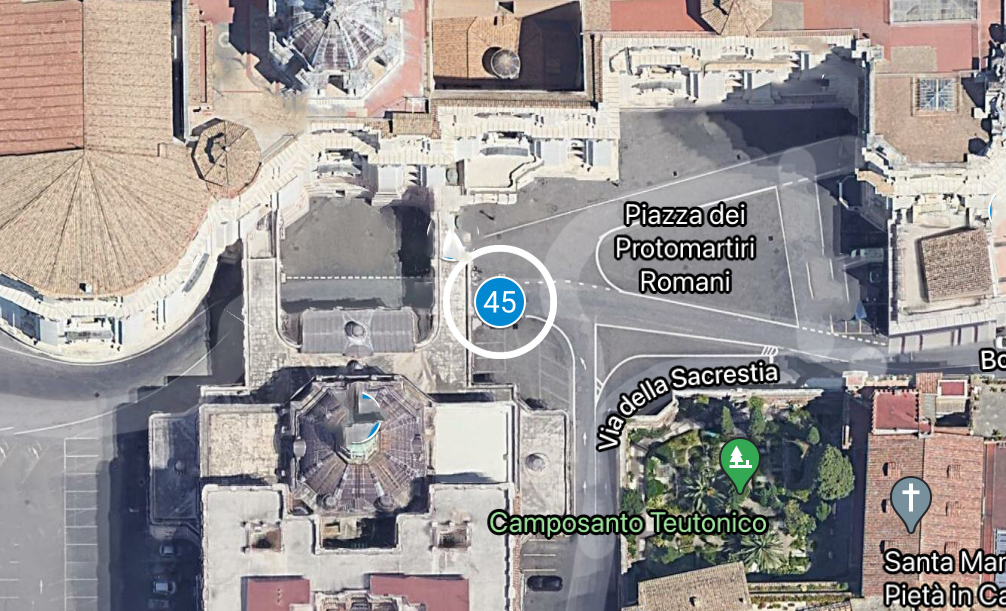Viewport: 1006px width, 611px height.
Task: Select the church pin with the cross
Action: point(911,499)
